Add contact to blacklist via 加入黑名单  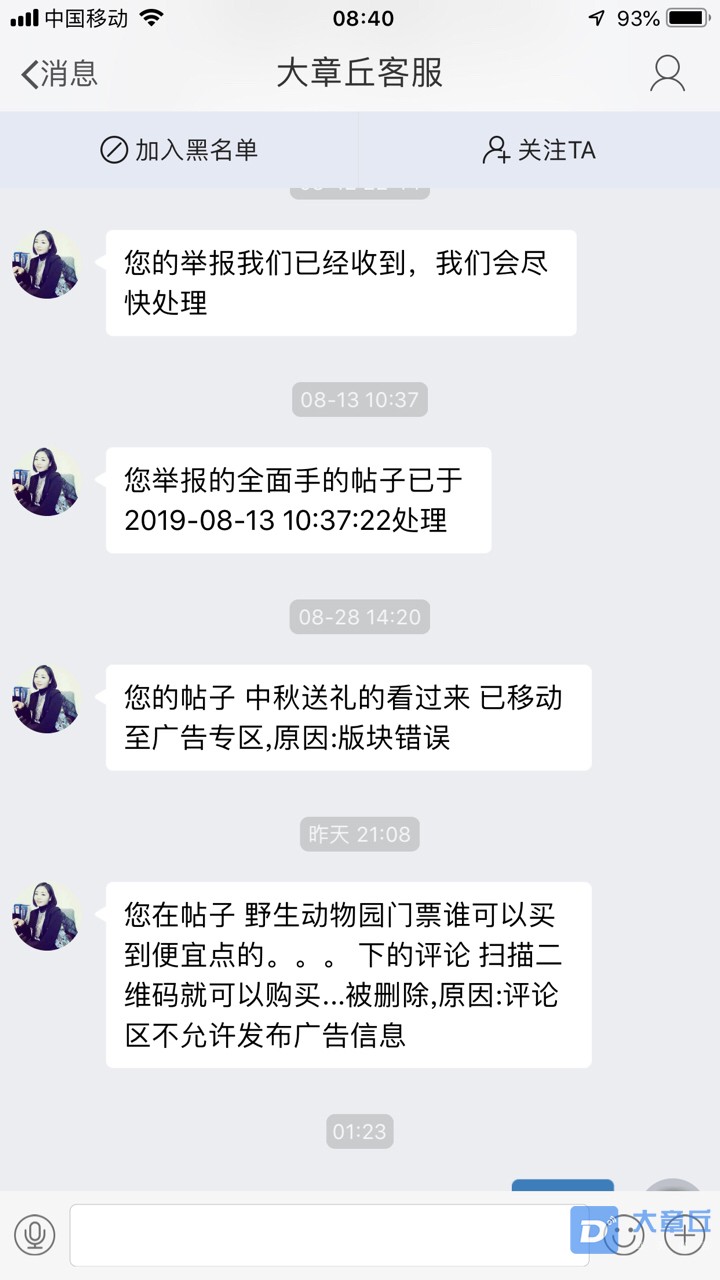pyautogui.click(x=180, y=150)
